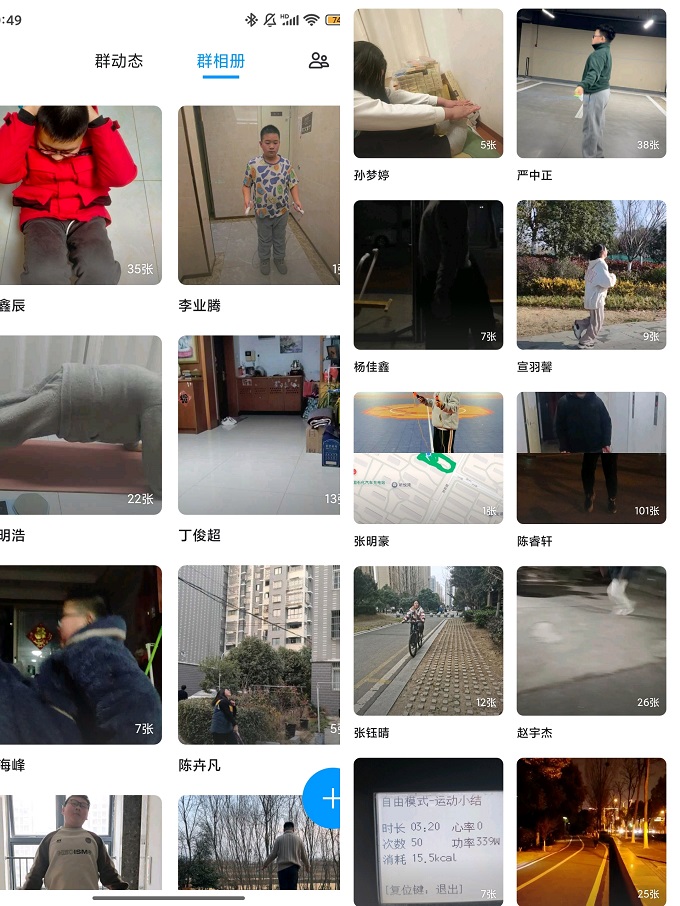680x906 pixels.
Task: Open 李业腾's album
Action: (x=258, y=195)
